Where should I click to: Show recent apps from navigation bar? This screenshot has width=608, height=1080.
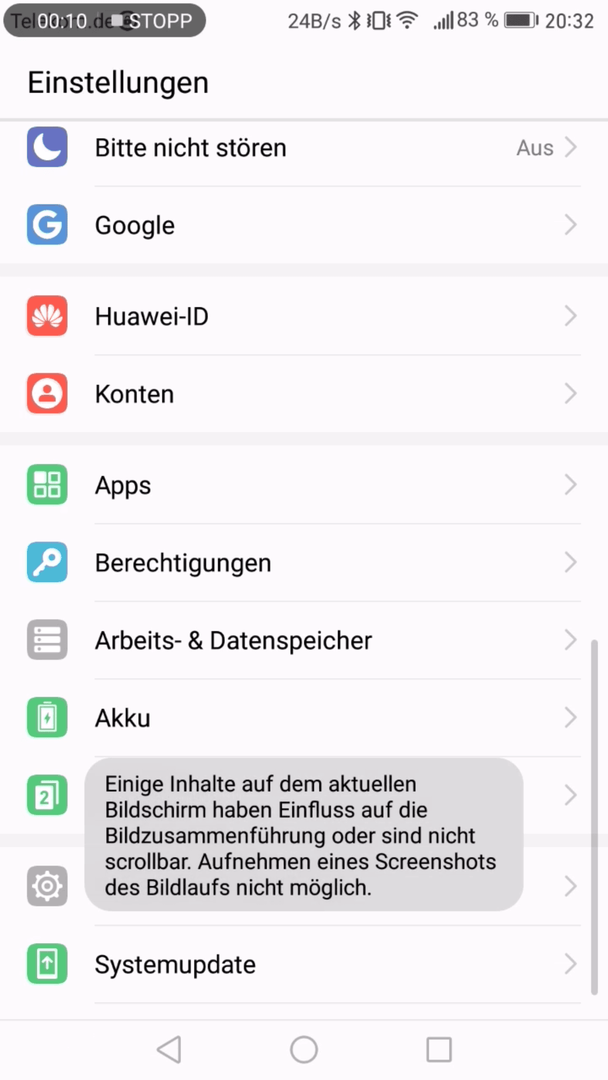(439, 1049)
